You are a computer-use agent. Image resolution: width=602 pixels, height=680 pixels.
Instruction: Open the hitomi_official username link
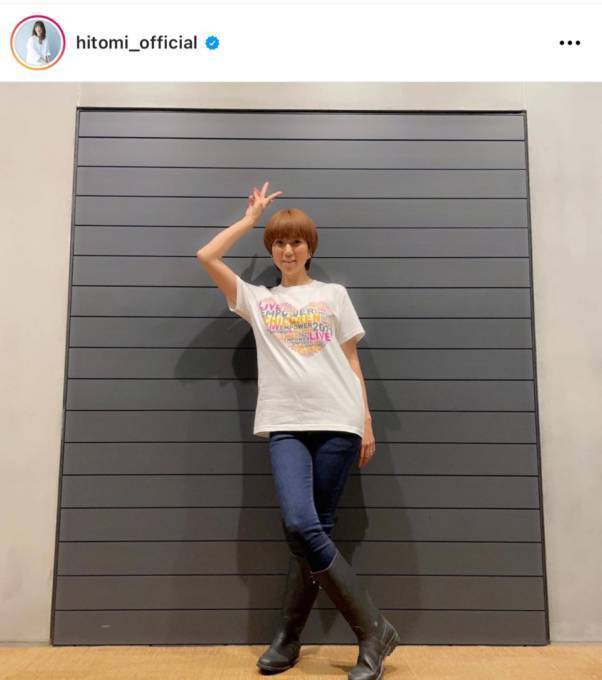(136, 43)
